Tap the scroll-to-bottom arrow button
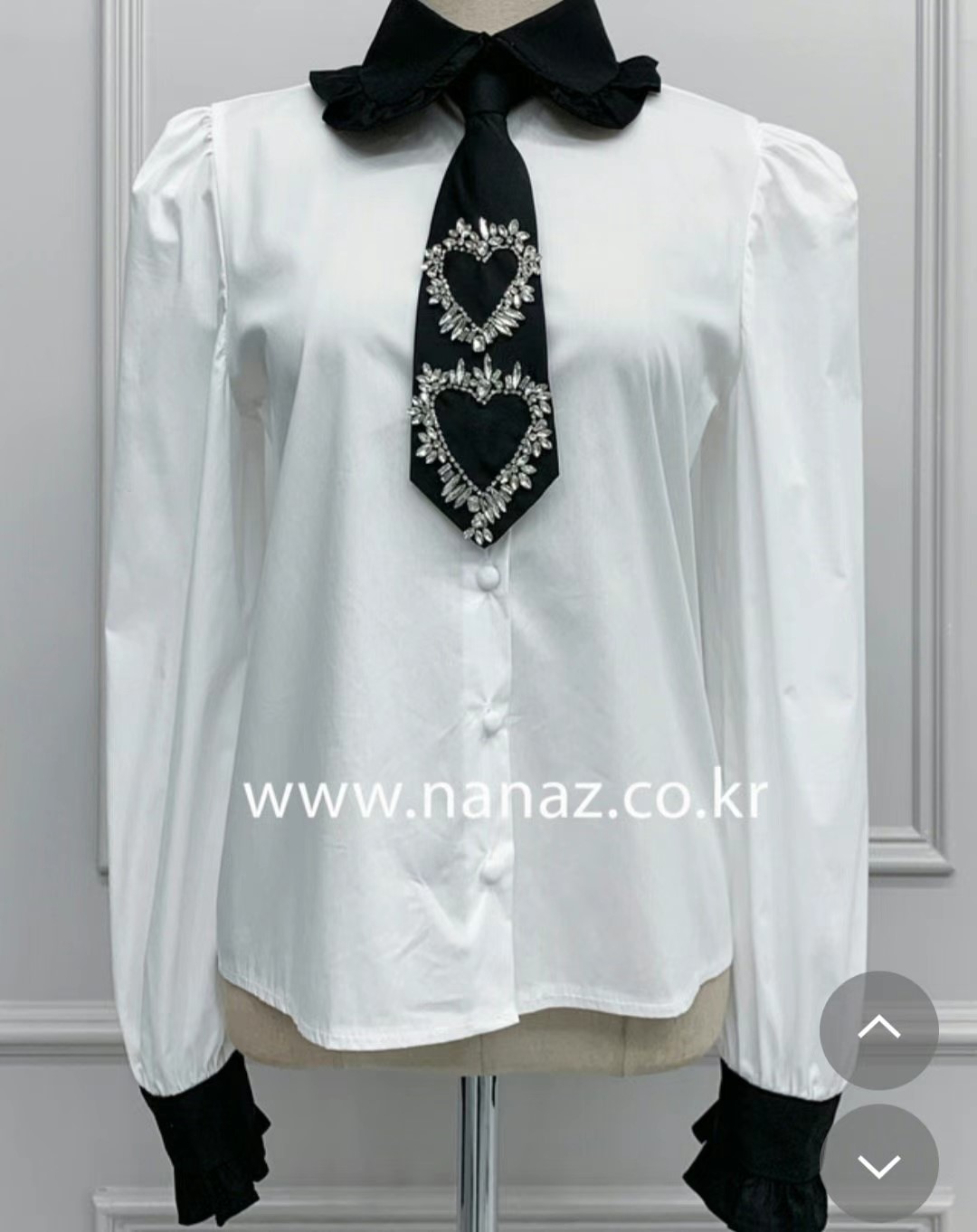 click(878, 1163)
